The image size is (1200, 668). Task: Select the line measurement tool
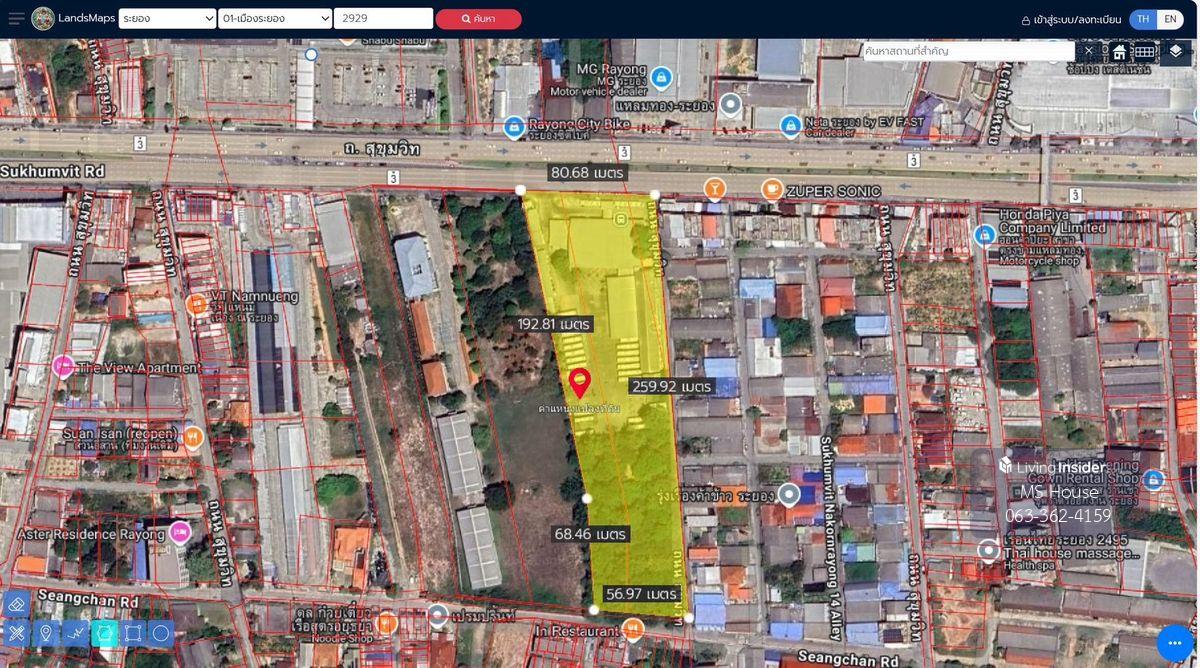point(75,633)
